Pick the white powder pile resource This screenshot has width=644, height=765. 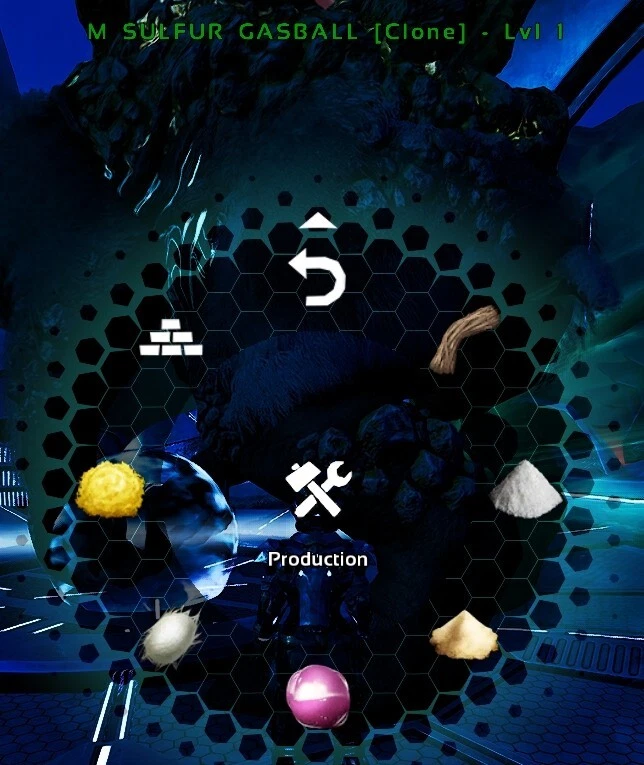523,490
